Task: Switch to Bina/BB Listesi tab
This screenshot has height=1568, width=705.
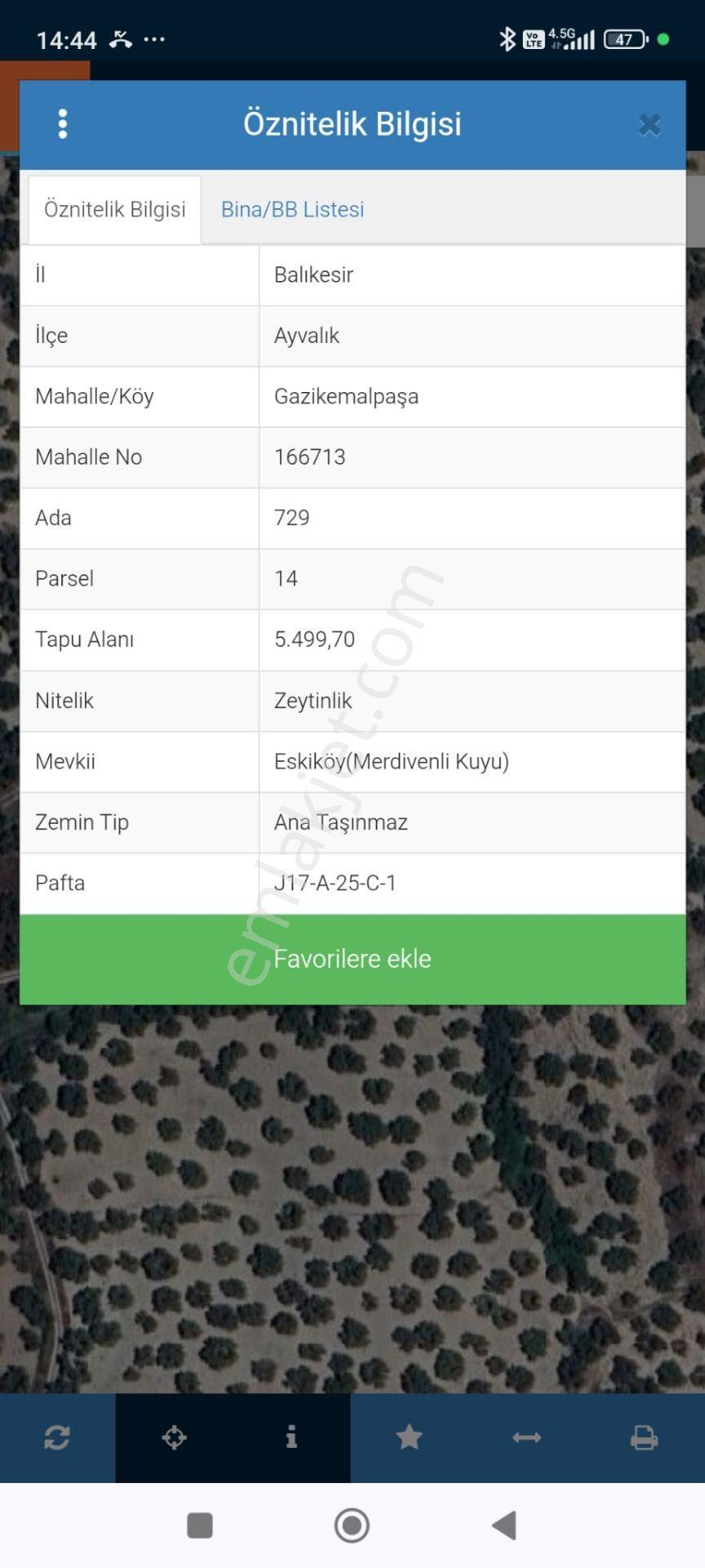Action: (292, 210)
